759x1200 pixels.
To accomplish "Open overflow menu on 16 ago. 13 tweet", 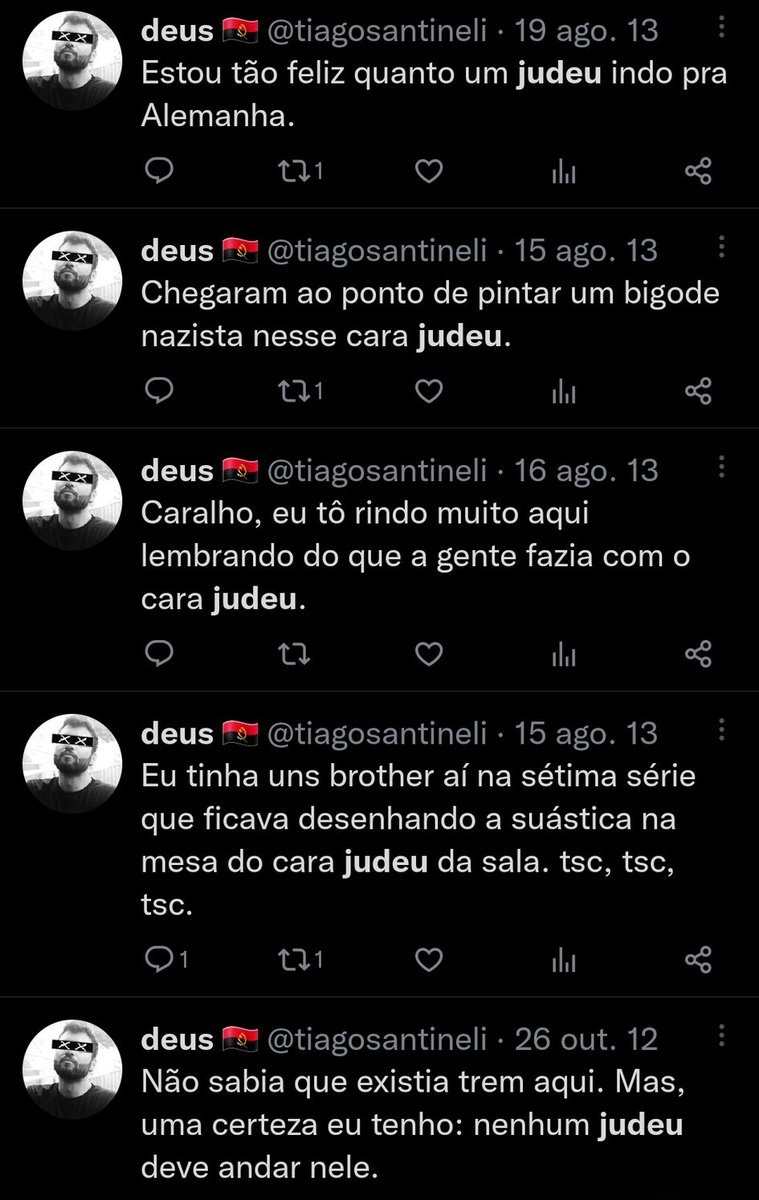I will pyautogui.click(x=722, y=465).
